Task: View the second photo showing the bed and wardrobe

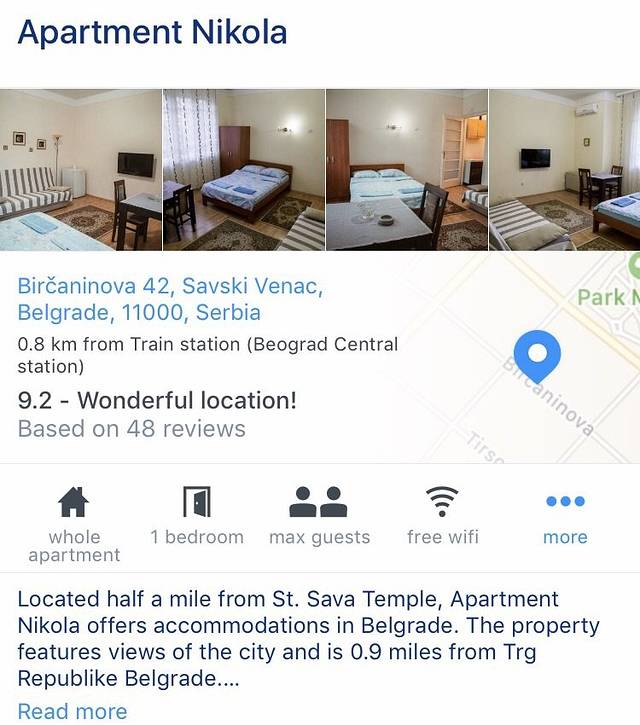Action: [x=244, y=169]
